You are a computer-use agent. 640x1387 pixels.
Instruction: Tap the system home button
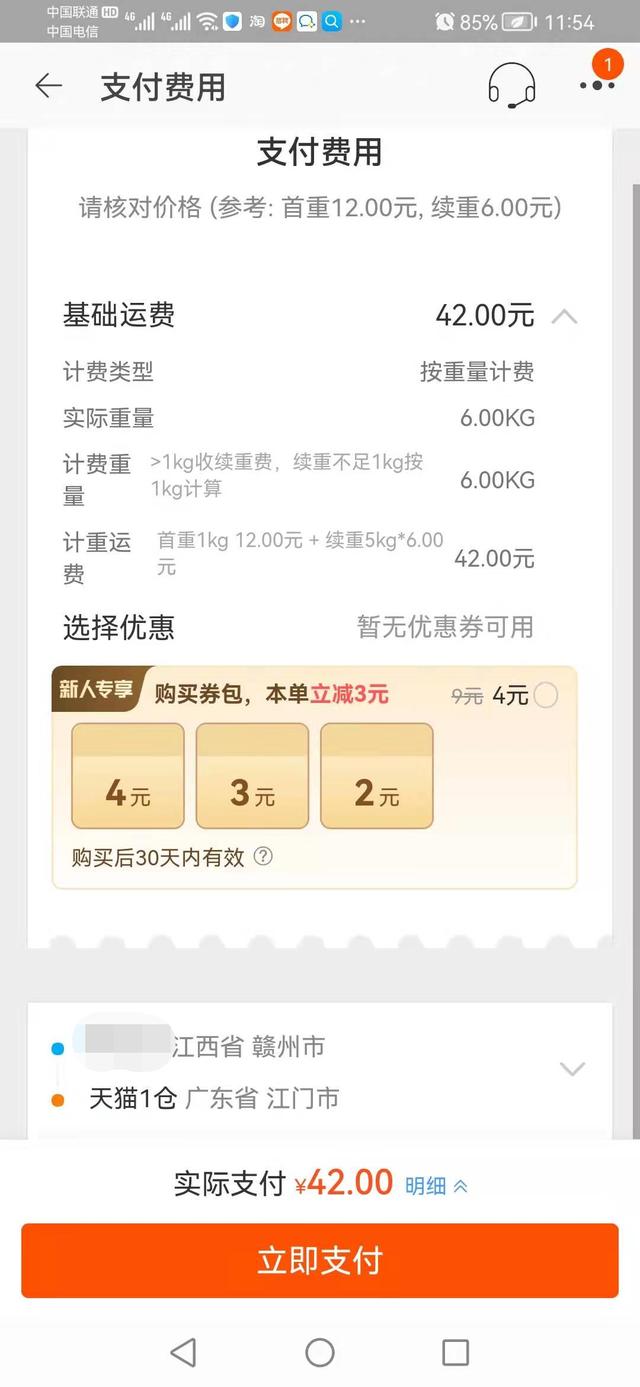(x=320, y=1353)
